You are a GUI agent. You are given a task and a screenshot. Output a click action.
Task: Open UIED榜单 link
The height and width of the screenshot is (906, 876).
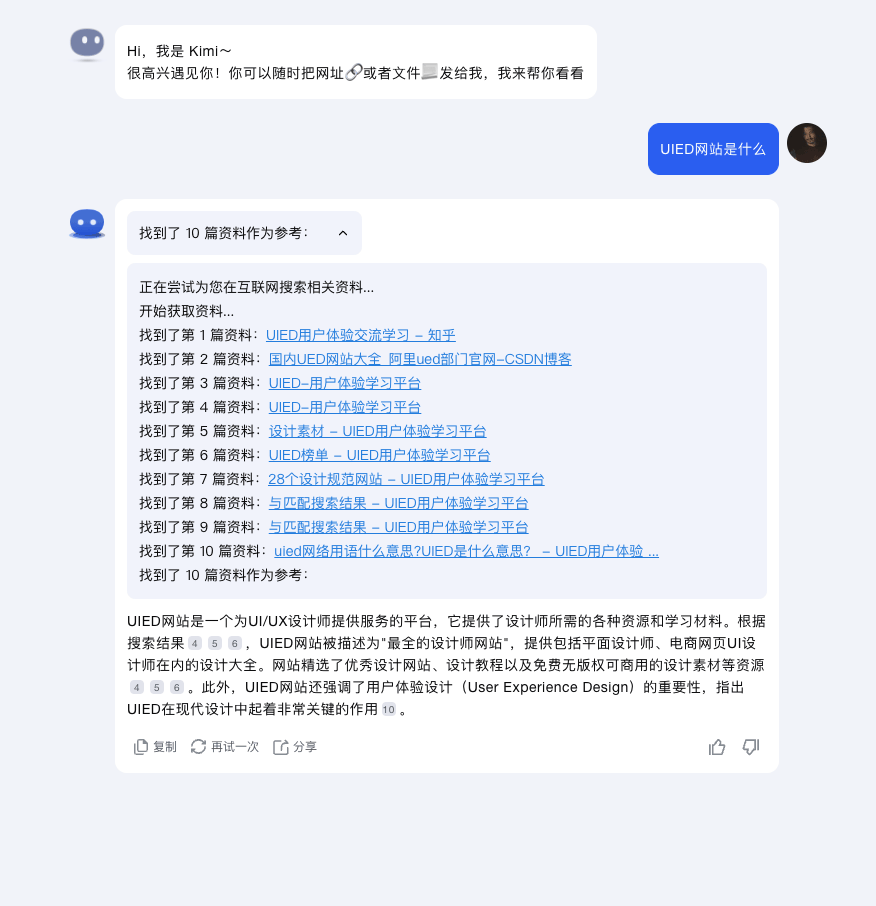click(379, 455)
